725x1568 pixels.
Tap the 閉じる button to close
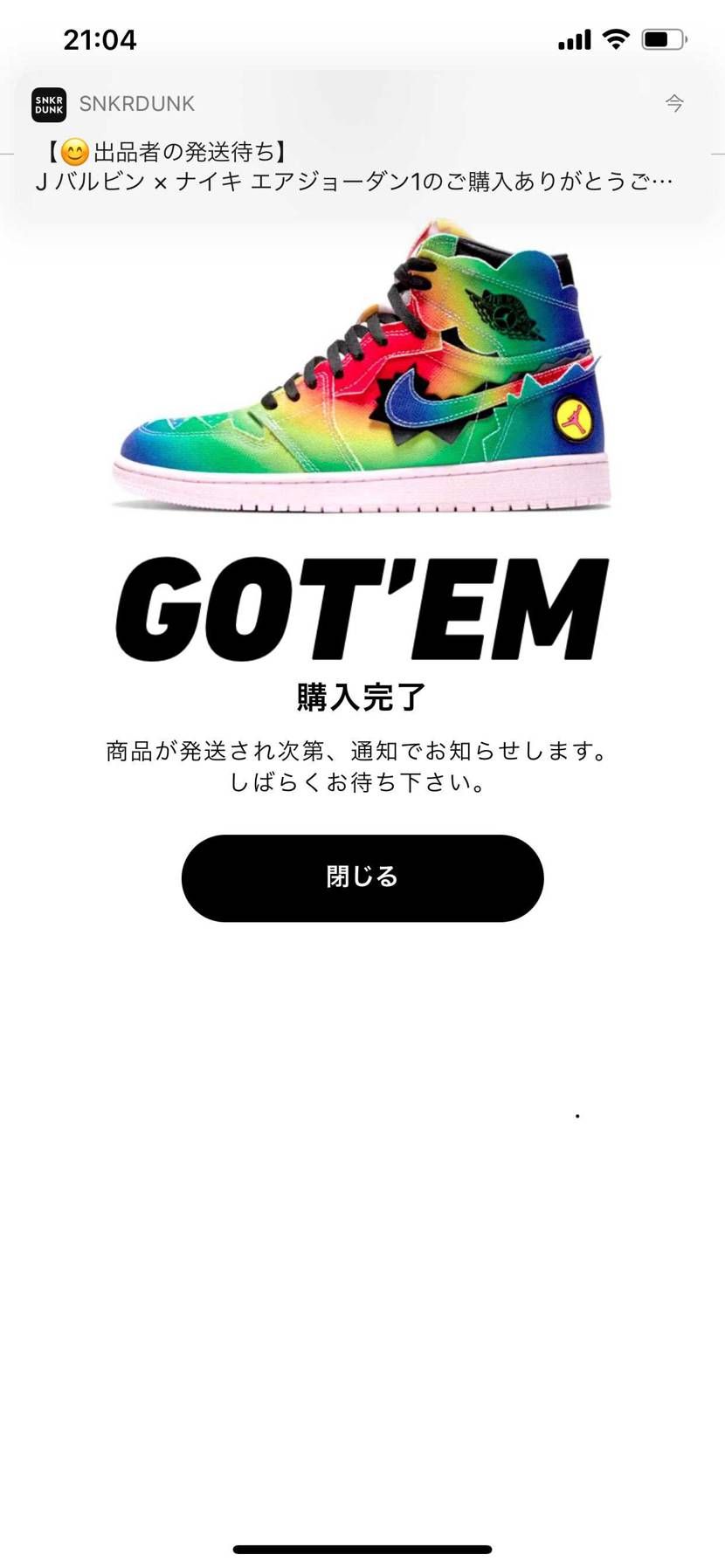click(x=362, y=877)
